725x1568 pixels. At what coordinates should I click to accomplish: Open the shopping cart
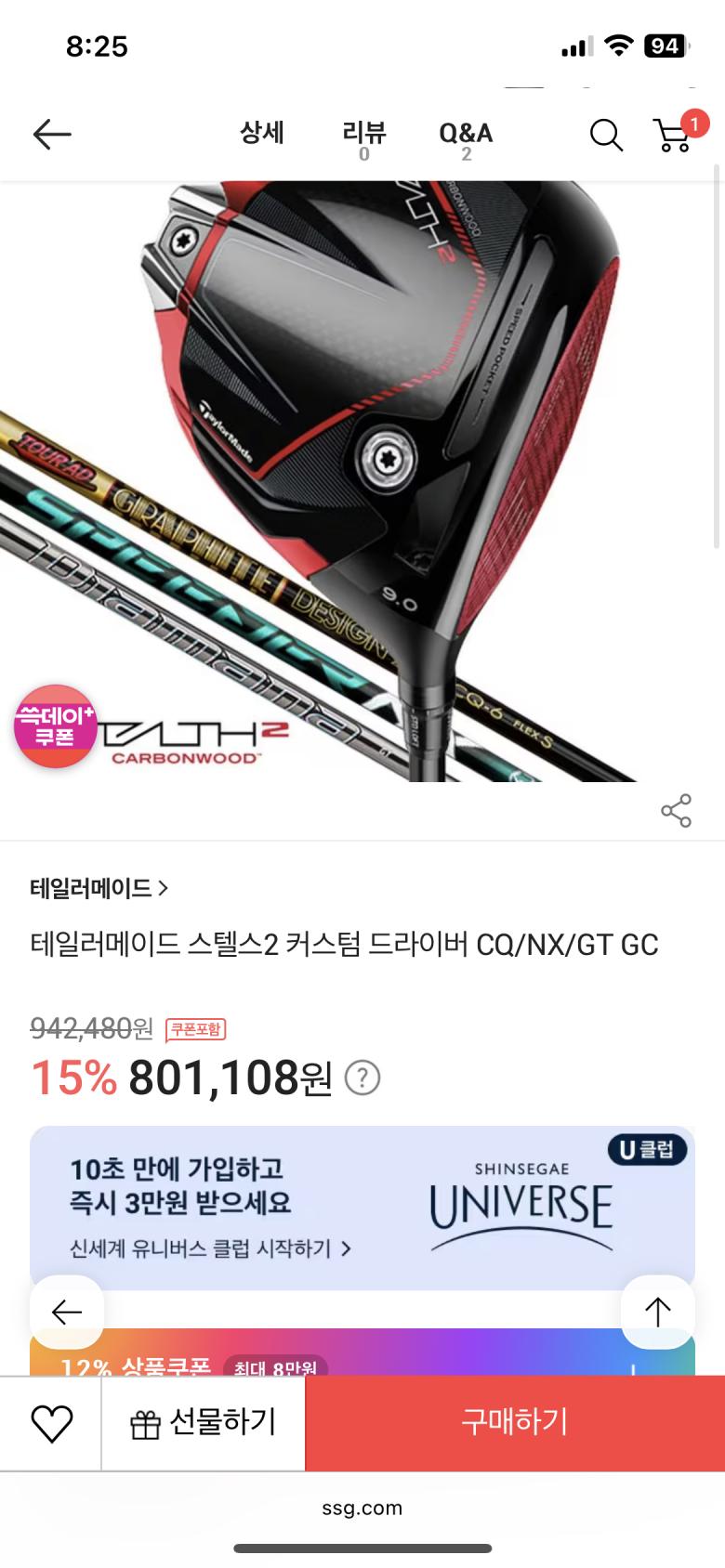point(675,135)
